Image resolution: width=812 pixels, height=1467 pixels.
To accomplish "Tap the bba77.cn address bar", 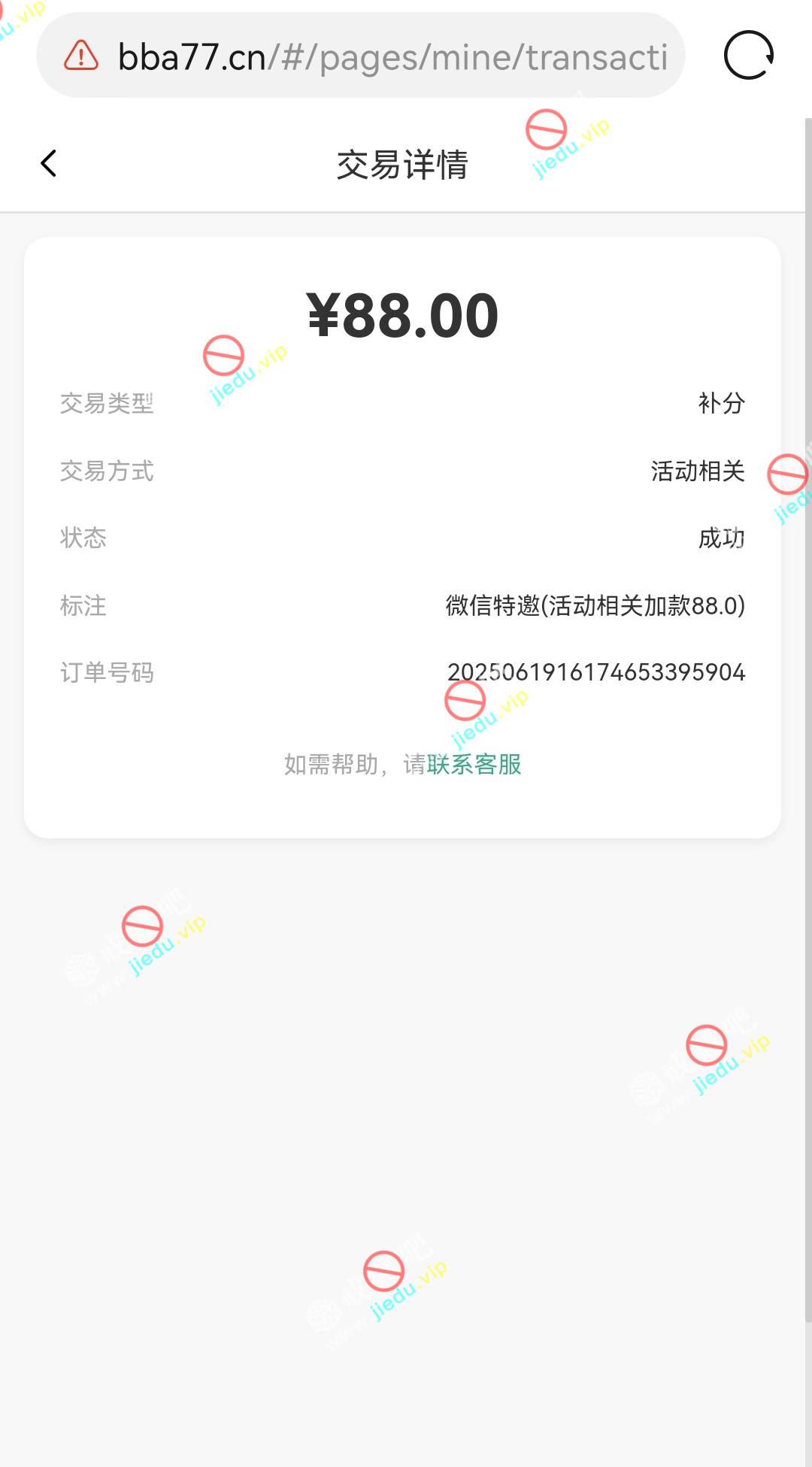I will coord(391,56).
